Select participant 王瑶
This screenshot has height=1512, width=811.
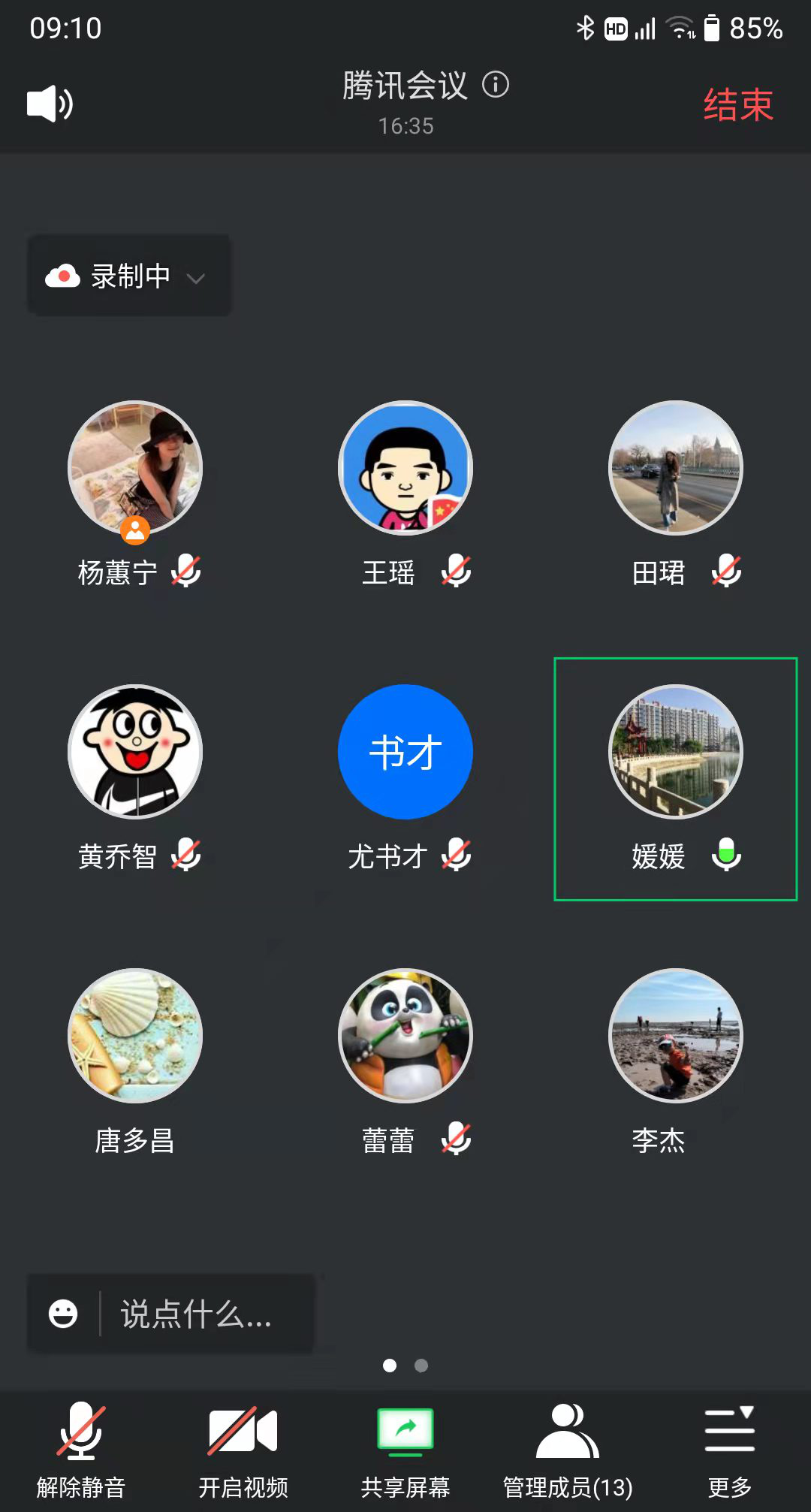[x=405, y=469]
